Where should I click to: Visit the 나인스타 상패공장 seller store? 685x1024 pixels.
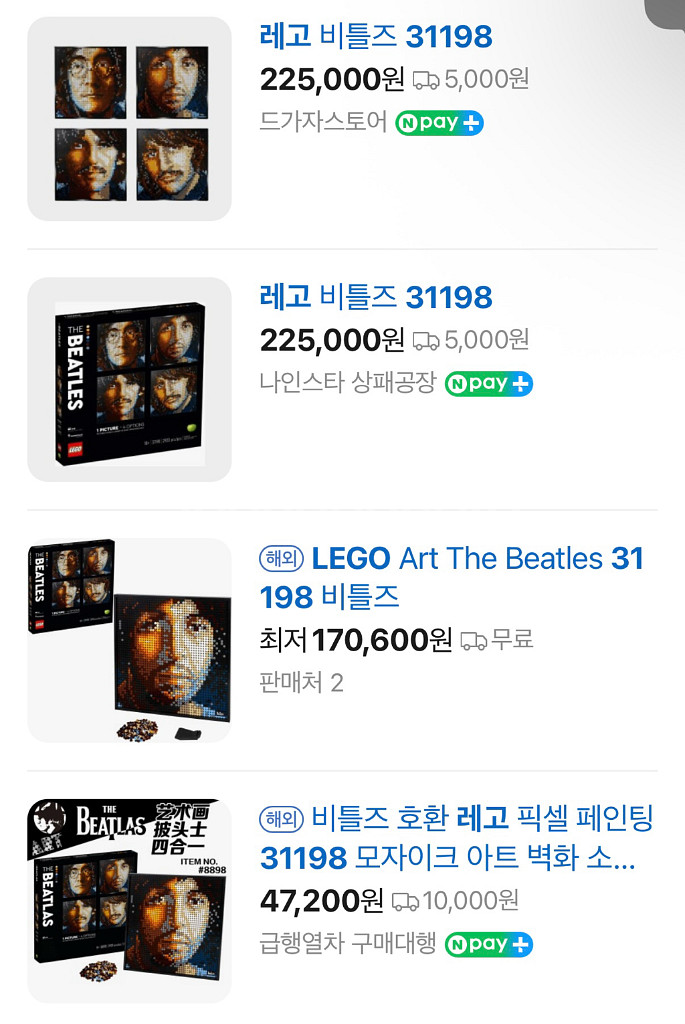click(x=347, y=384)
